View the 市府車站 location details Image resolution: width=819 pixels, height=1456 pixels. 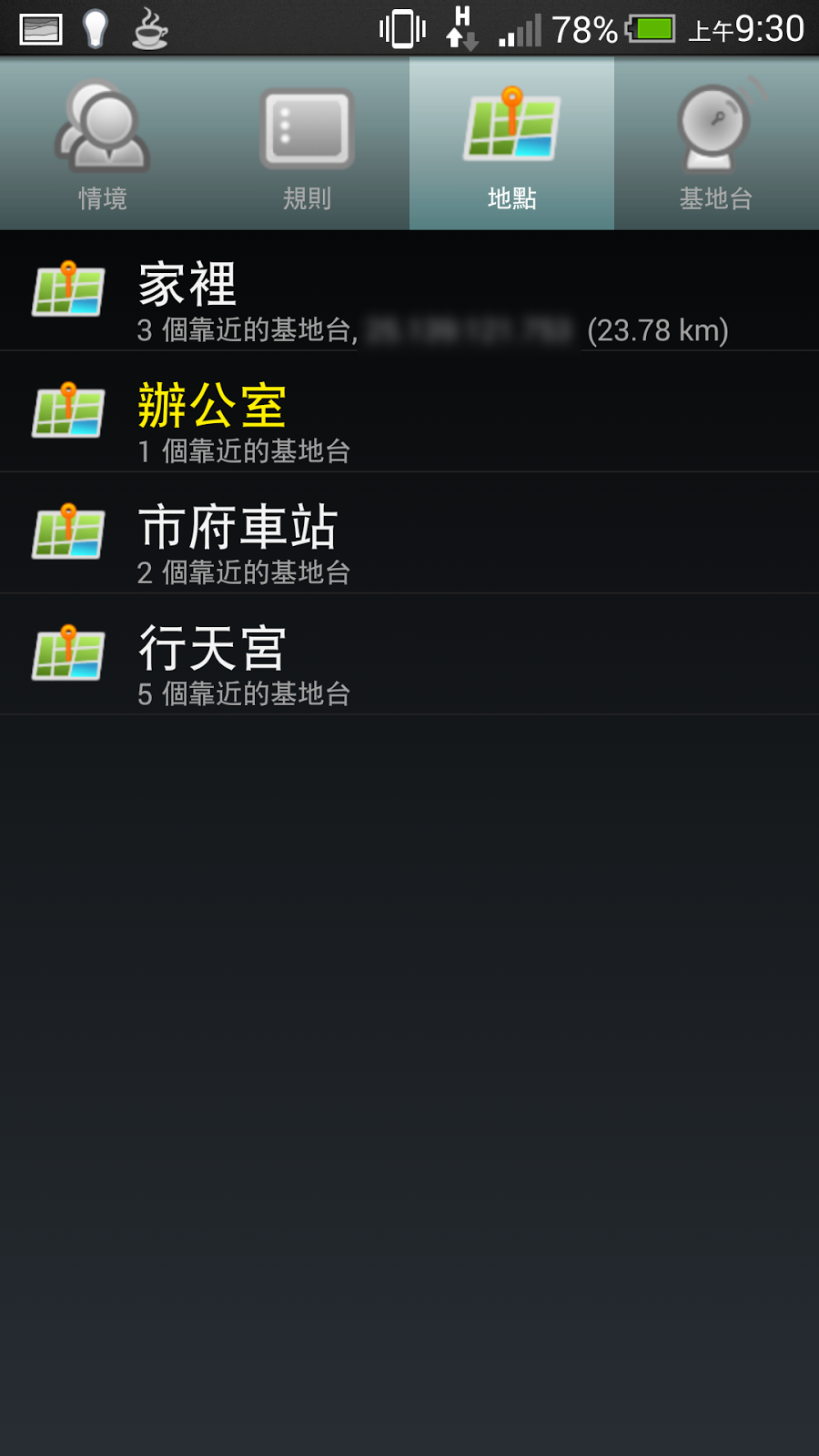coord(409,533)
